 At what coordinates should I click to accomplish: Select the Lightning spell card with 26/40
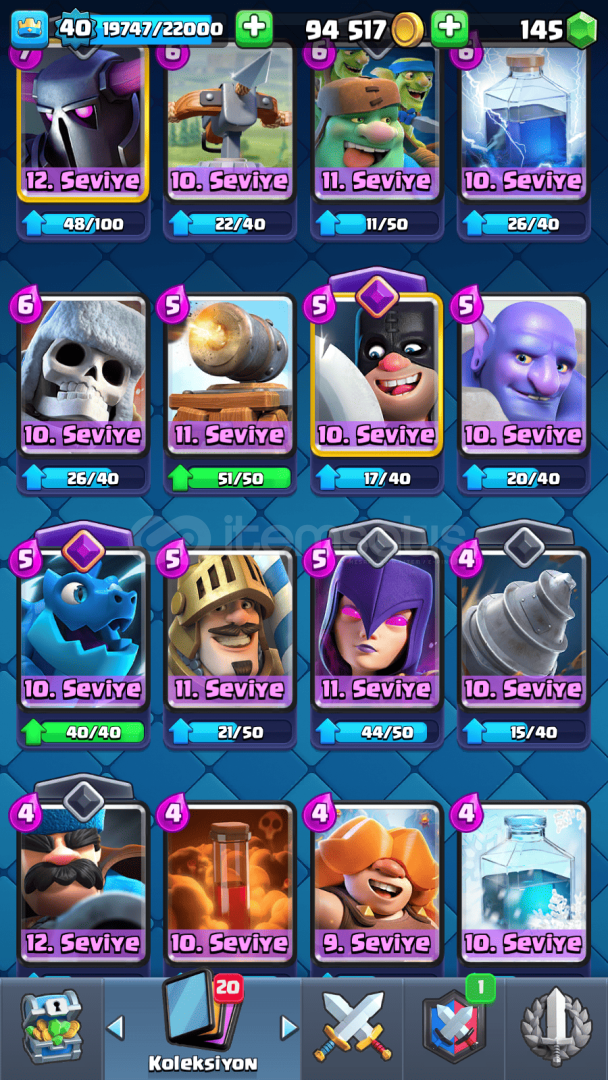[522, 120]
